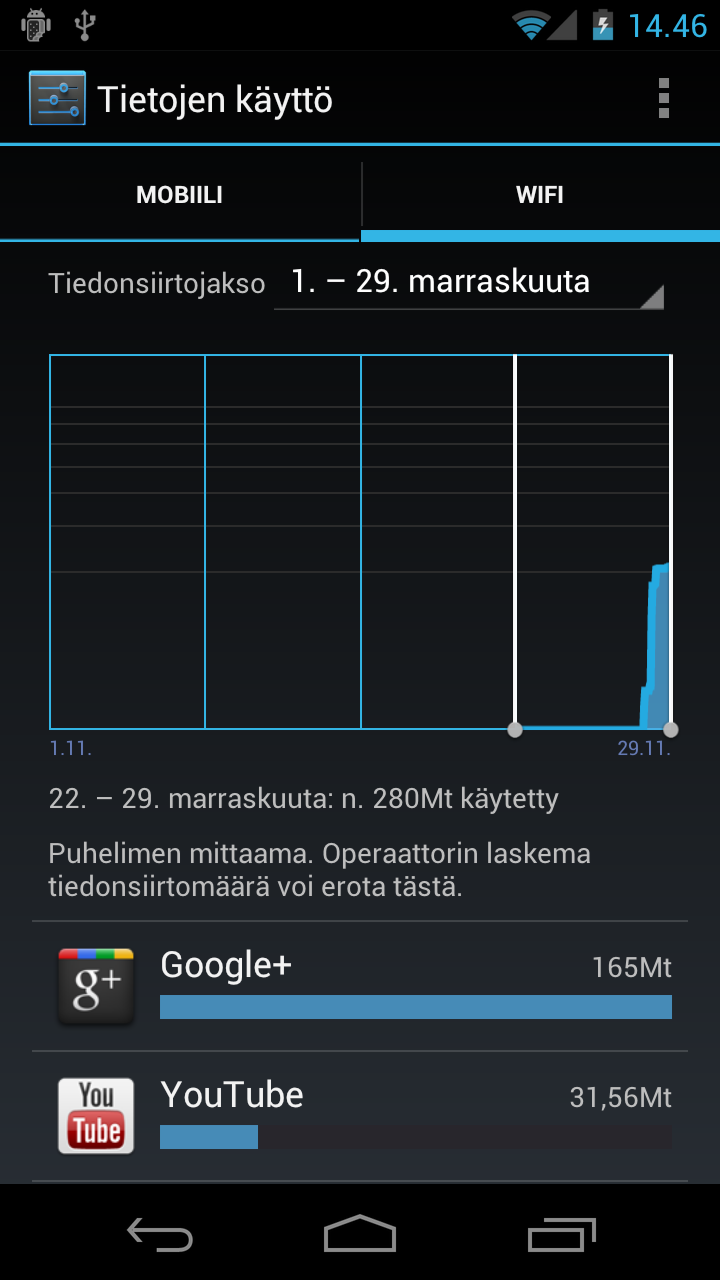Open the Tiedonsiirtojakso cycle dropdown
The image size is (720, 1280).
(469, 283)
